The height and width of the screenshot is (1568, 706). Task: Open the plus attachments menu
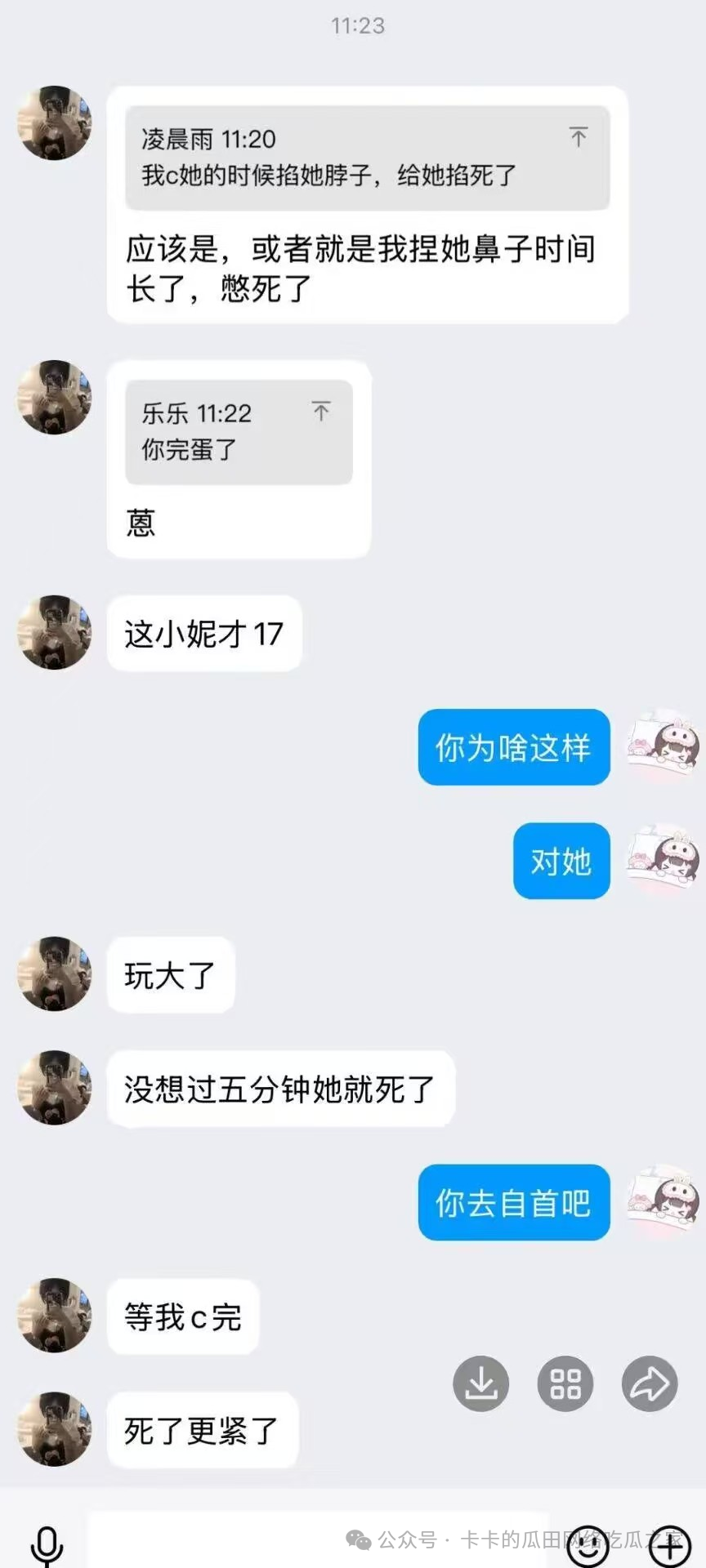coord(670,1543)
